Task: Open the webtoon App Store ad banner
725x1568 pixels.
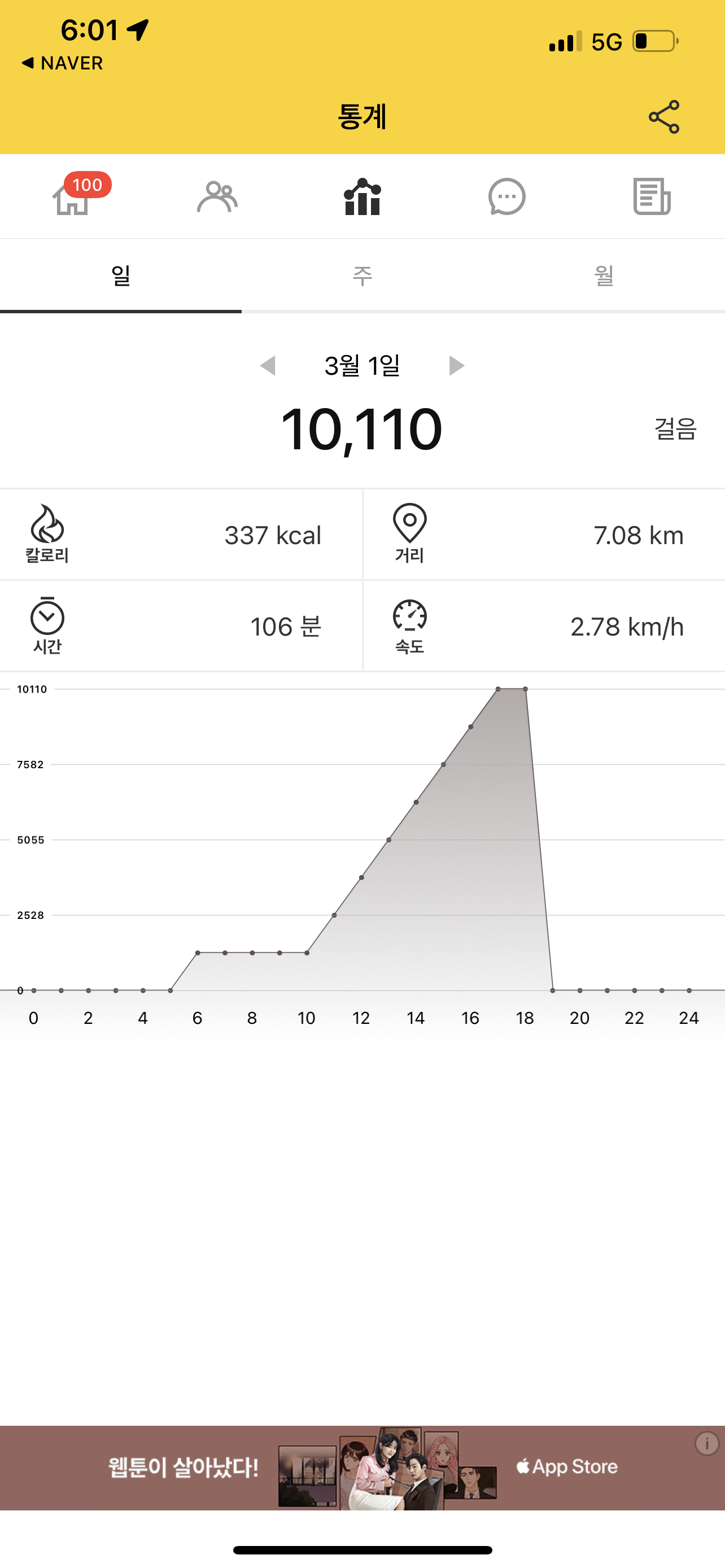Action: [x=362, y=1467]
